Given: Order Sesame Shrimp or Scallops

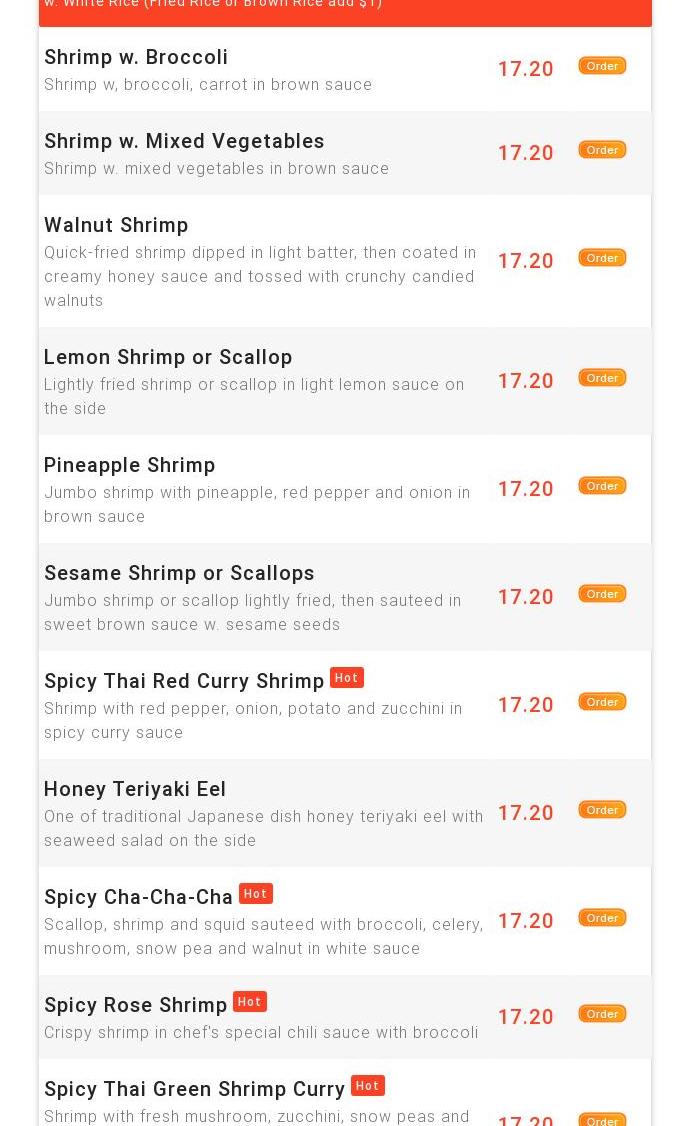Looking at the screenshot, I should (x=602, y=594).
